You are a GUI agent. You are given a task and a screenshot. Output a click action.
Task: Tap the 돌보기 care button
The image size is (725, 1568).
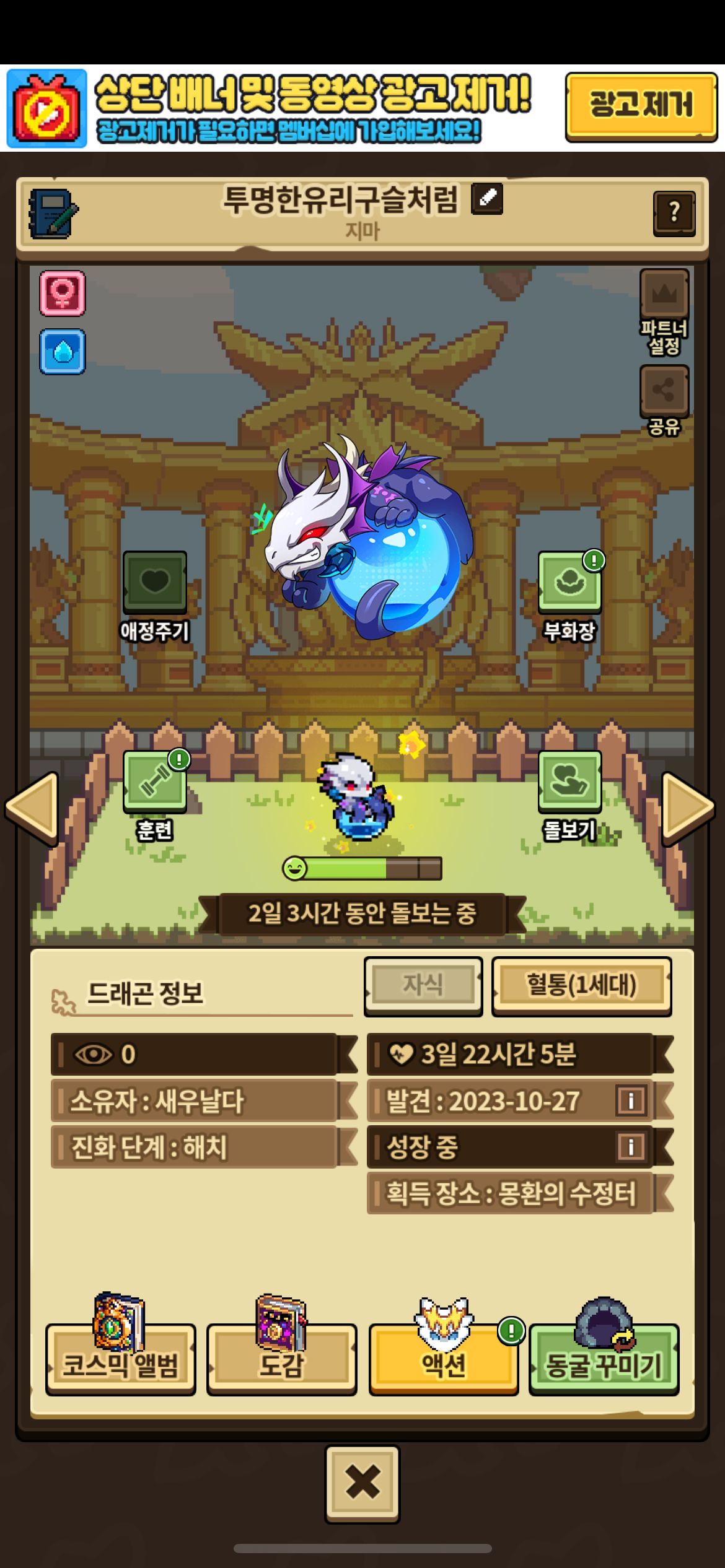tap(569, 782)
